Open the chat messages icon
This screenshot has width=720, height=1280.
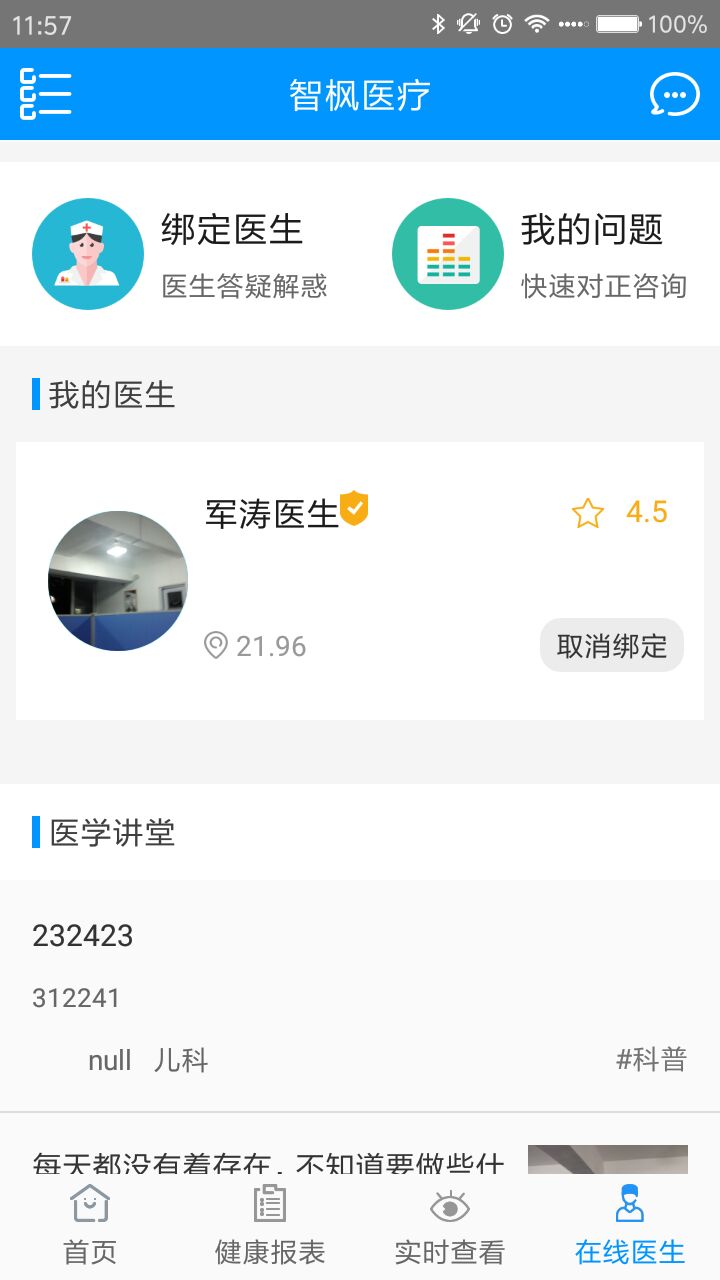point(674,95)
